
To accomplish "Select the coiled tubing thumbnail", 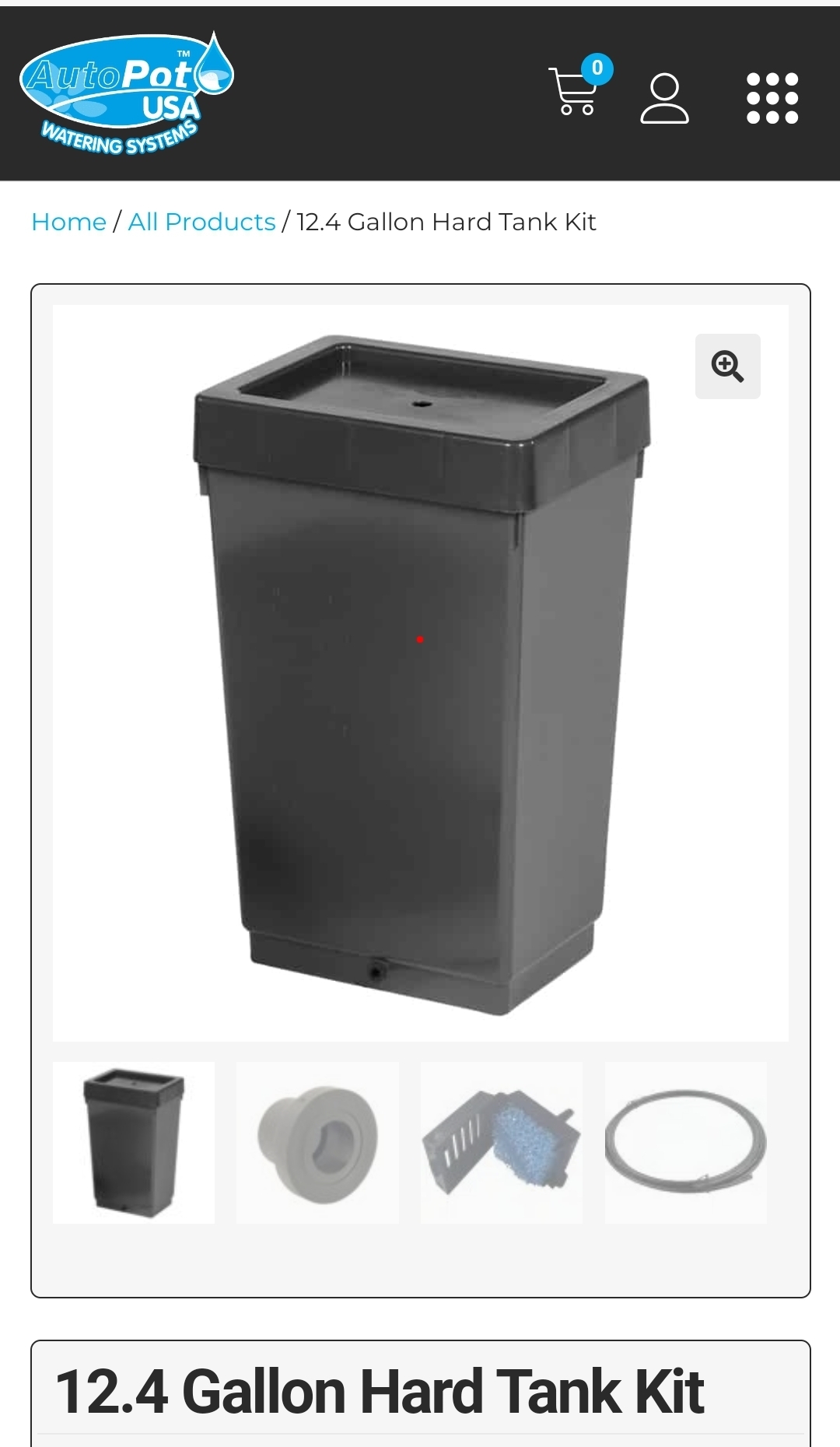I will [685, 1142].
